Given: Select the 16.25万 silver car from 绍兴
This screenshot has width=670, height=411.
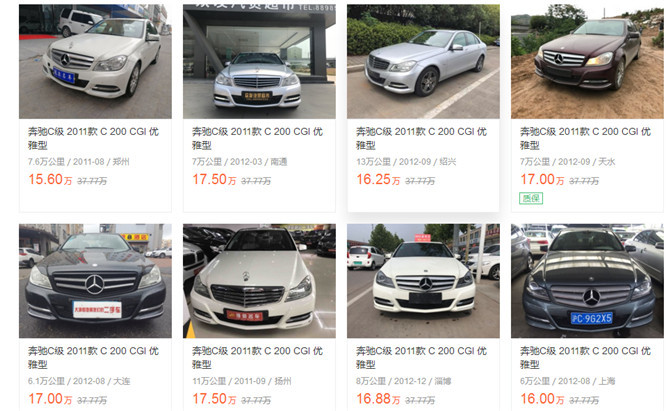Looking at the screenshot, I should pos(423,62).
